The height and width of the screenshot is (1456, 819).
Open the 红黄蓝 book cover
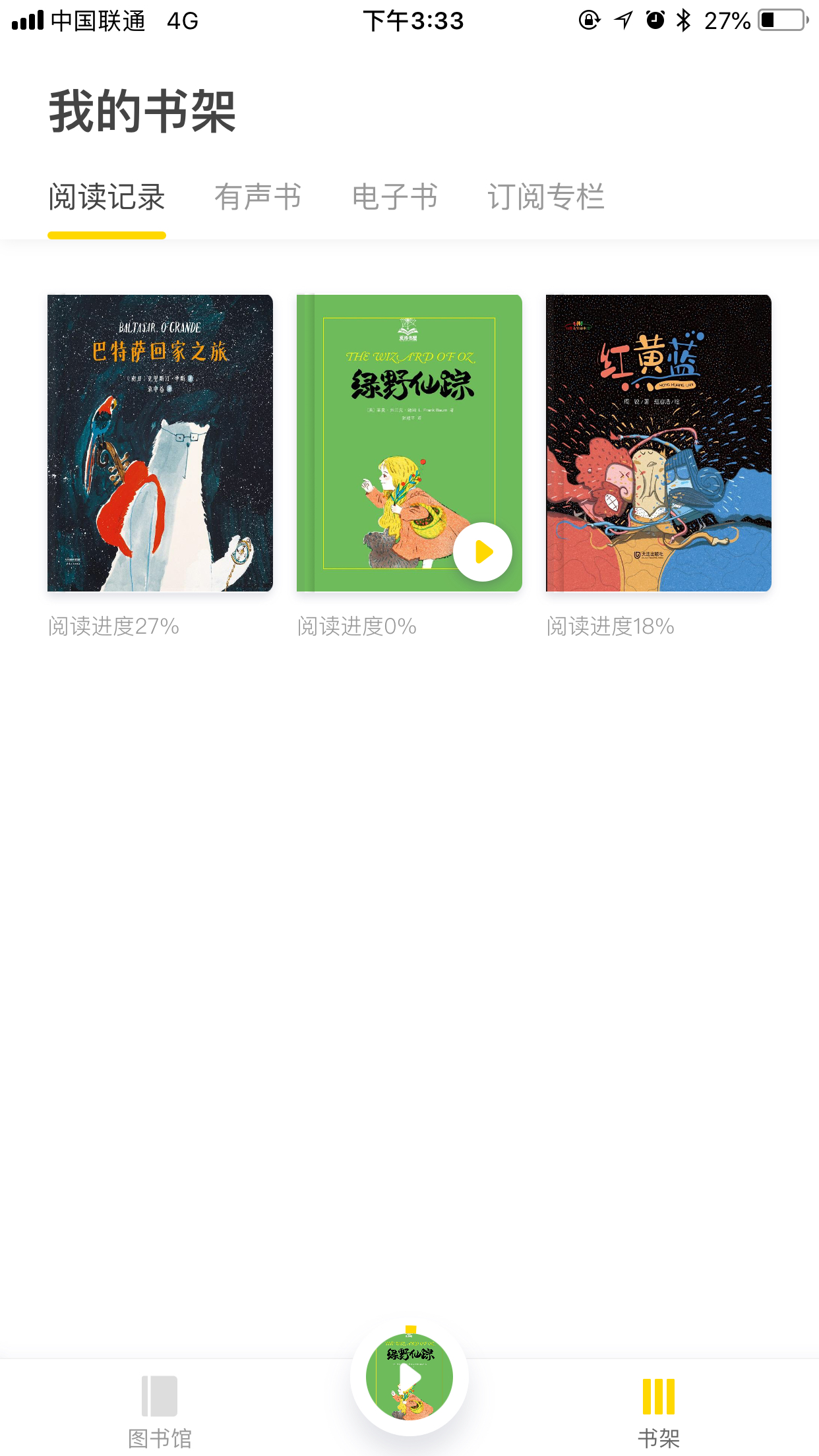point(659,443)
